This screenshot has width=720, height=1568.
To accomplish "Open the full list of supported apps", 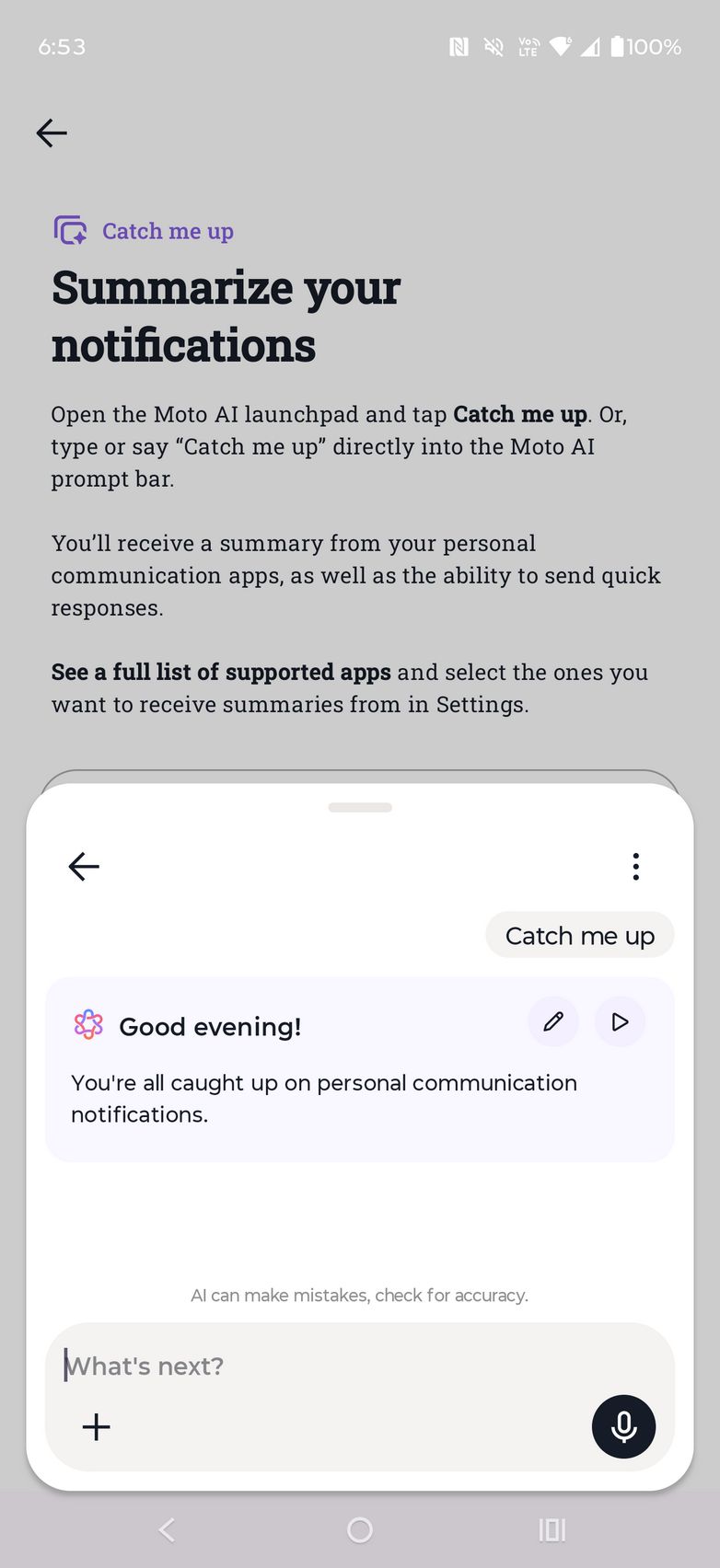I will click(221, 673).
